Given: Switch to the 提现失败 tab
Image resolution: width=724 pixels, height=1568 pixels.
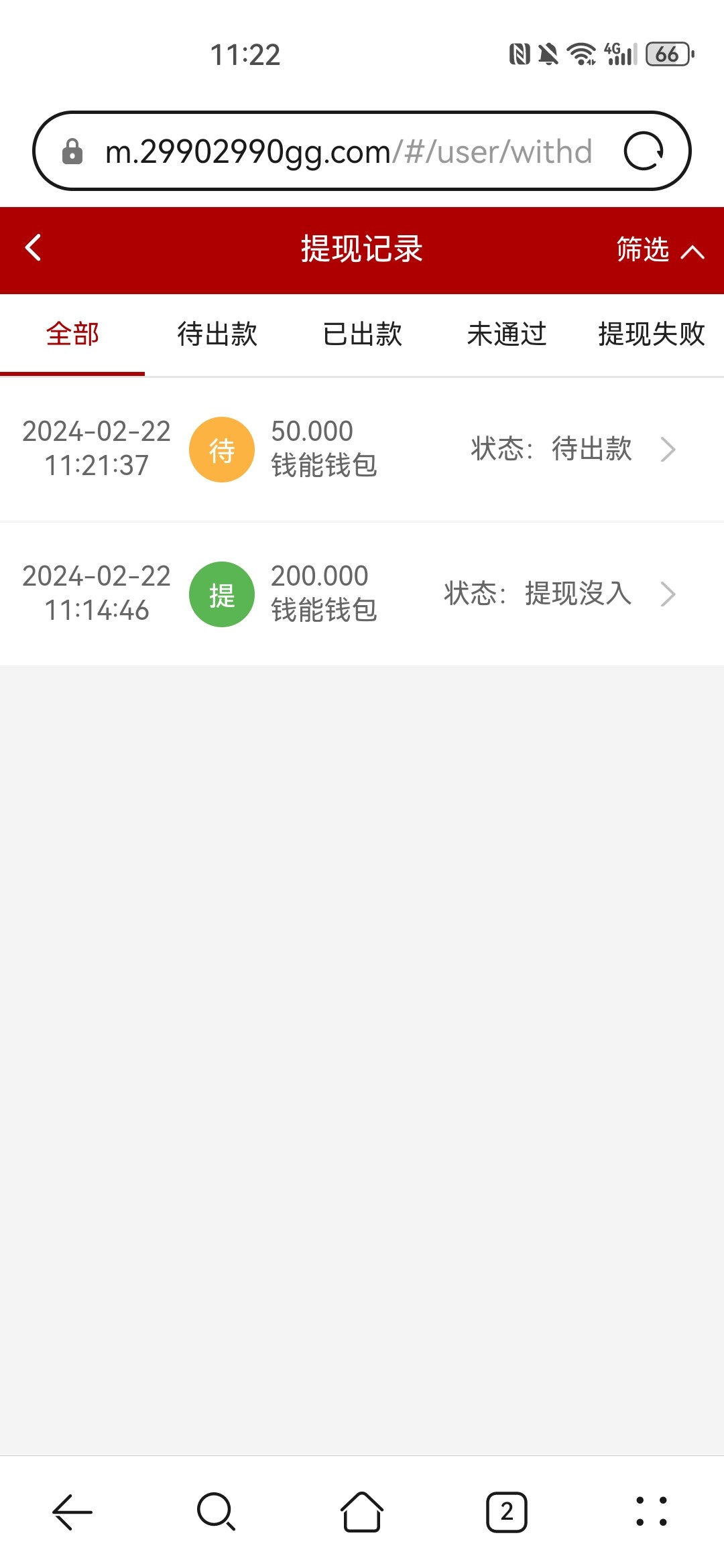Looking at the screenshot, I should [x=650, y=334].
